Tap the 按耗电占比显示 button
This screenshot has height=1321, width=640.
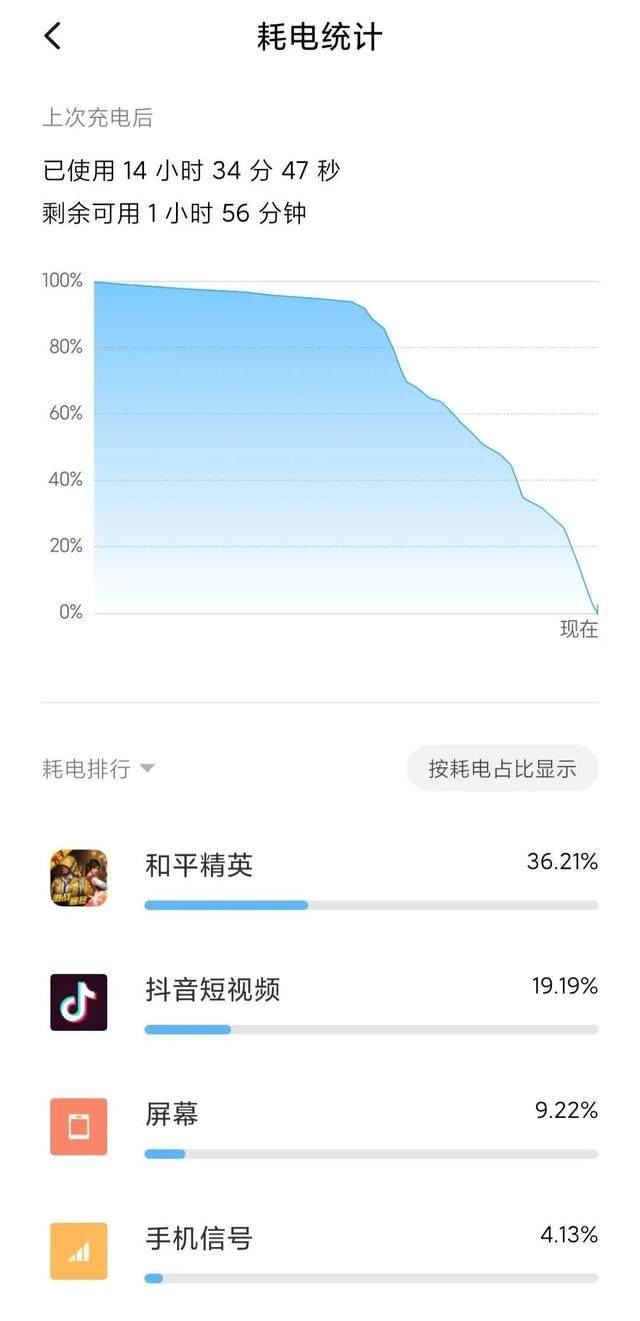[x=502, y=768]
